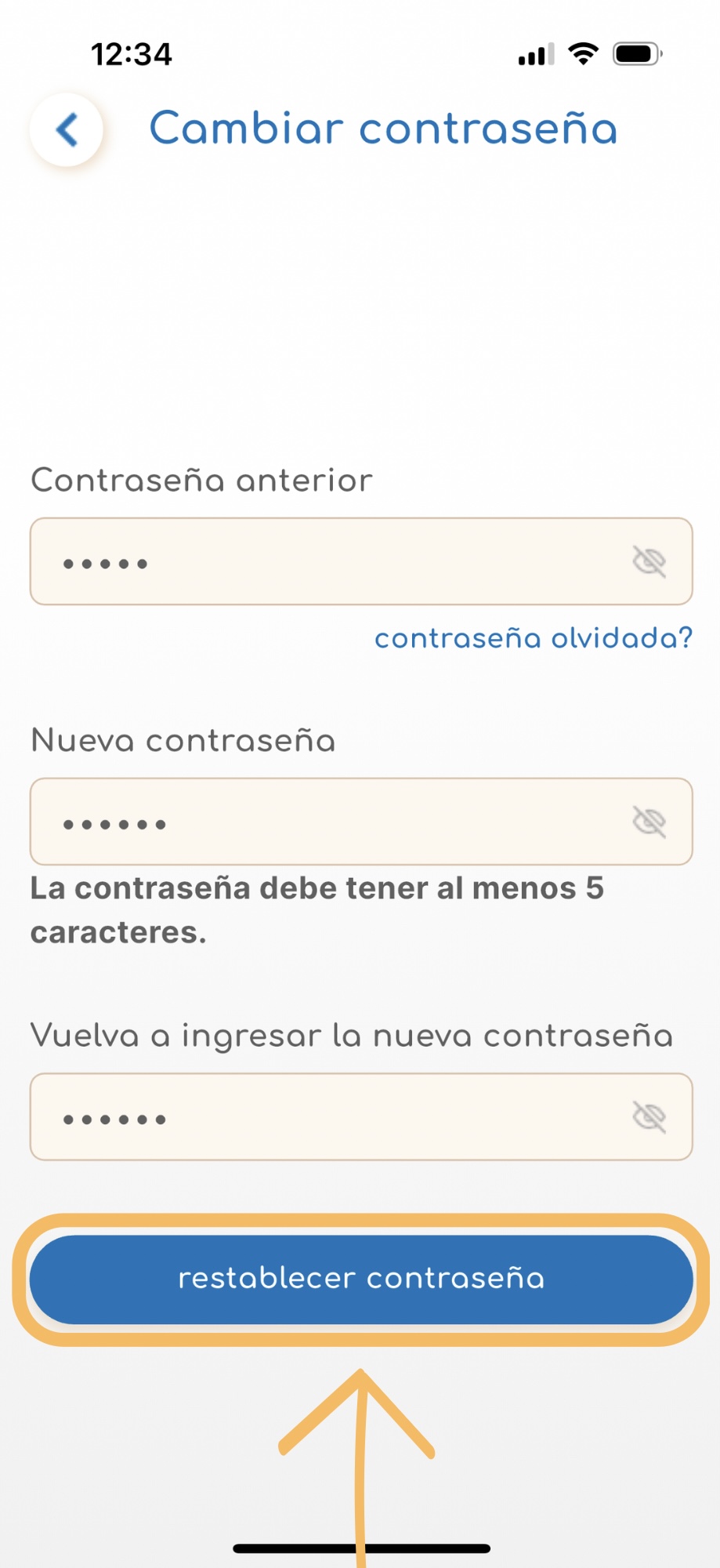Unhide the re-entered new password
The height and width of the screenshot is (1568, 720).
click(649, 1116)
